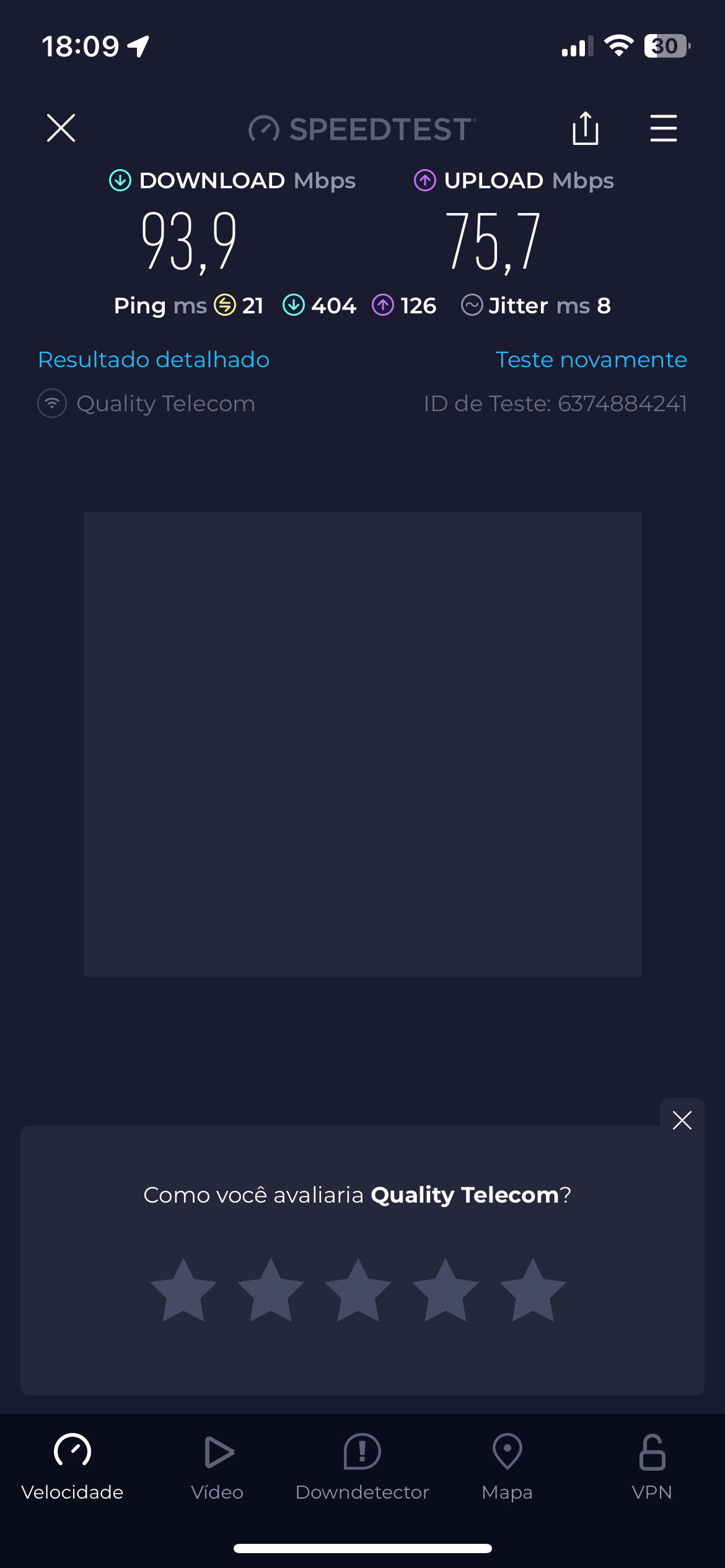The height and width of the screenshot is (1568, 725).
Task: Share the speed test result
Action: pyautogui.click(x=585, y=128)
